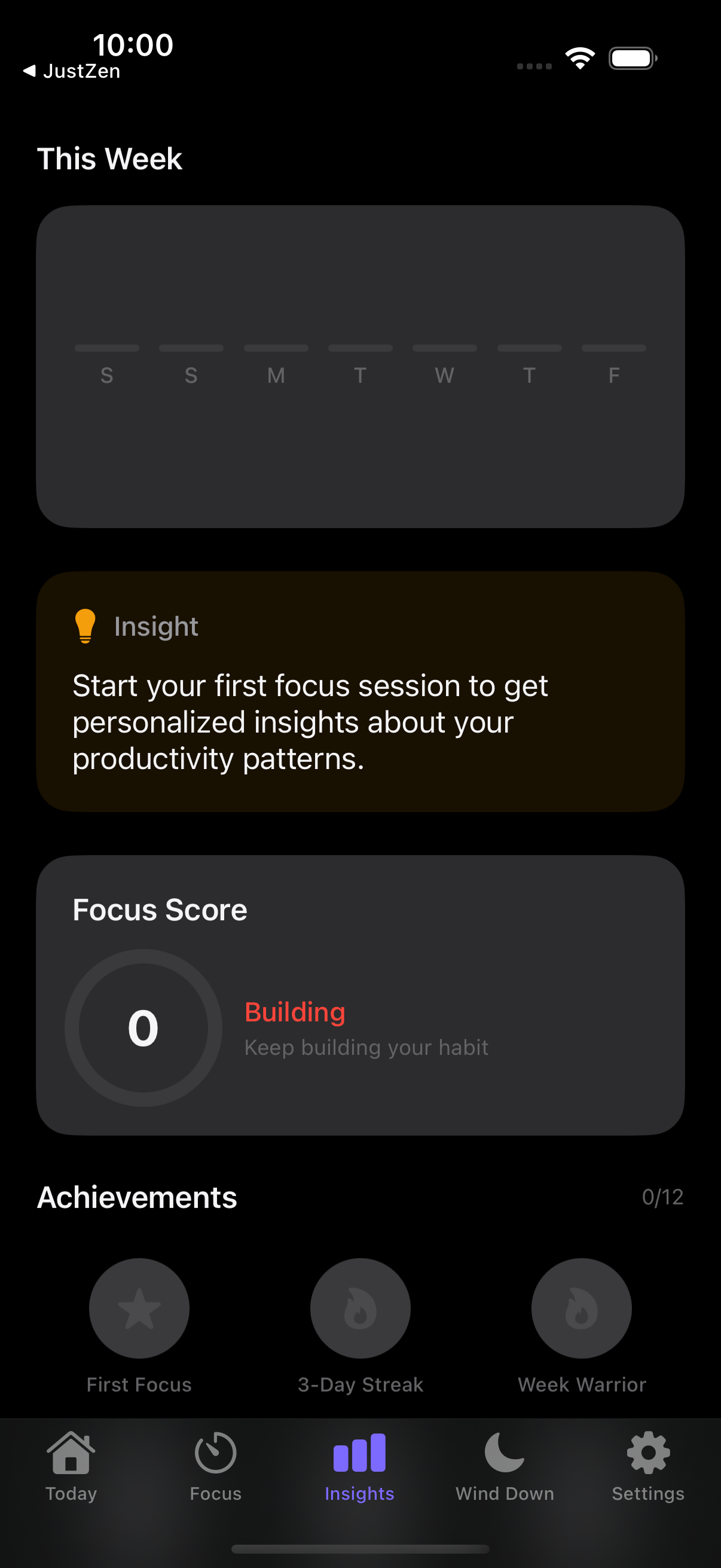Image resolution: width=721 pixels, height=1568 pixels.
Task: Open the Settings tab
Action: coord(648,1466)
